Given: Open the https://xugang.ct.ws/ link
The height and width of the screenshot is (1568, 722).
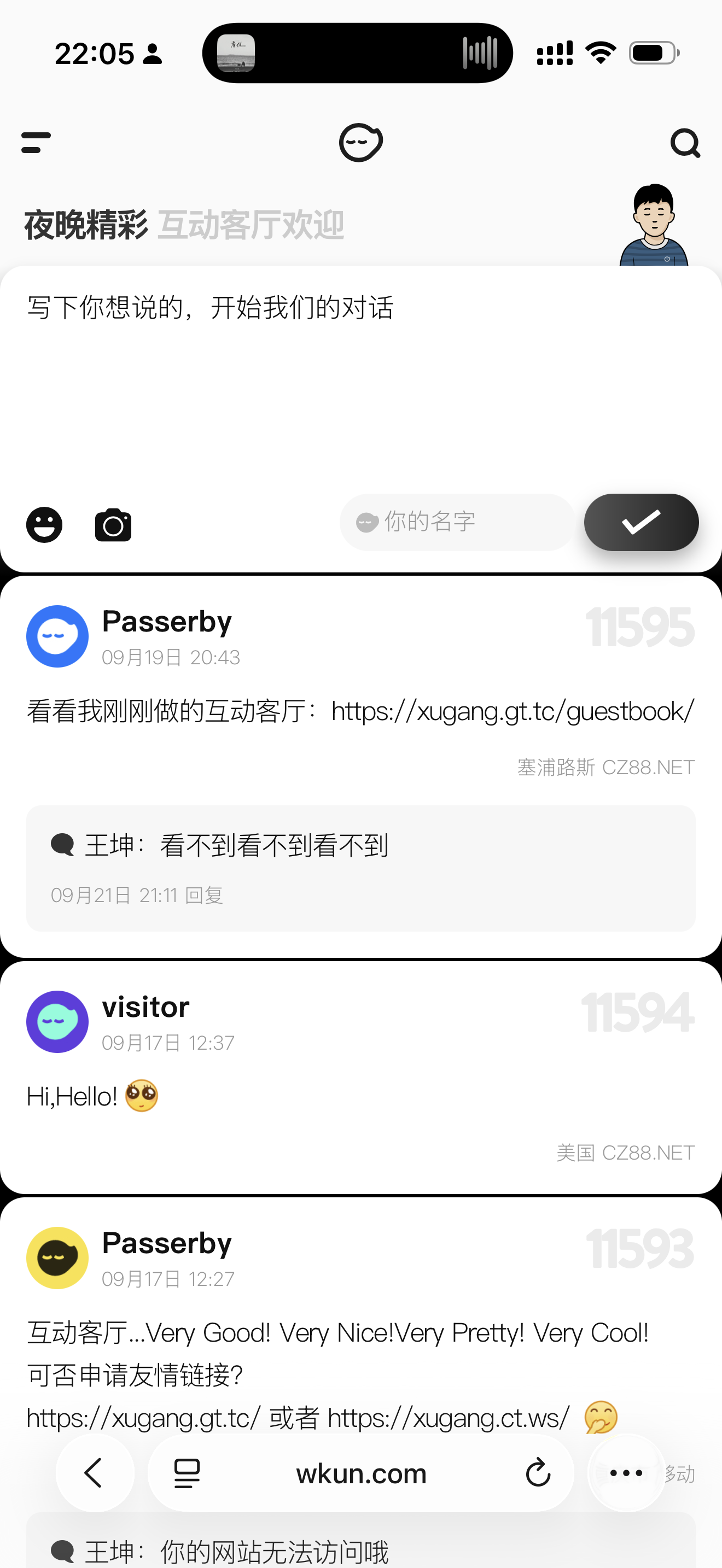Looking at the screenshot, I should click(449, 1418).
